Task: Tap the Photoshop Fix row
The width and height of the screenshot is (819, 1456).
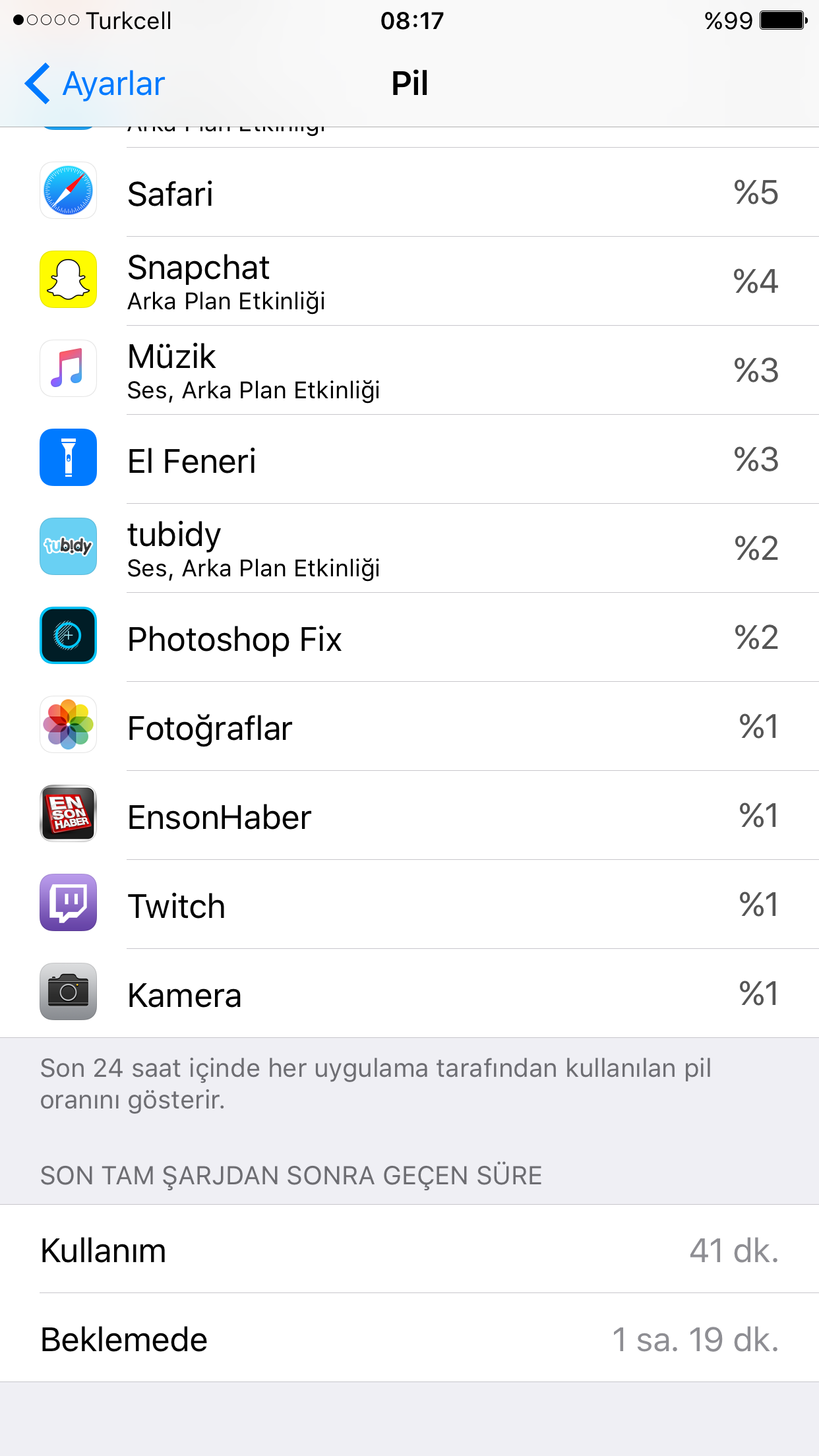Action: click(x=409, y=638)
